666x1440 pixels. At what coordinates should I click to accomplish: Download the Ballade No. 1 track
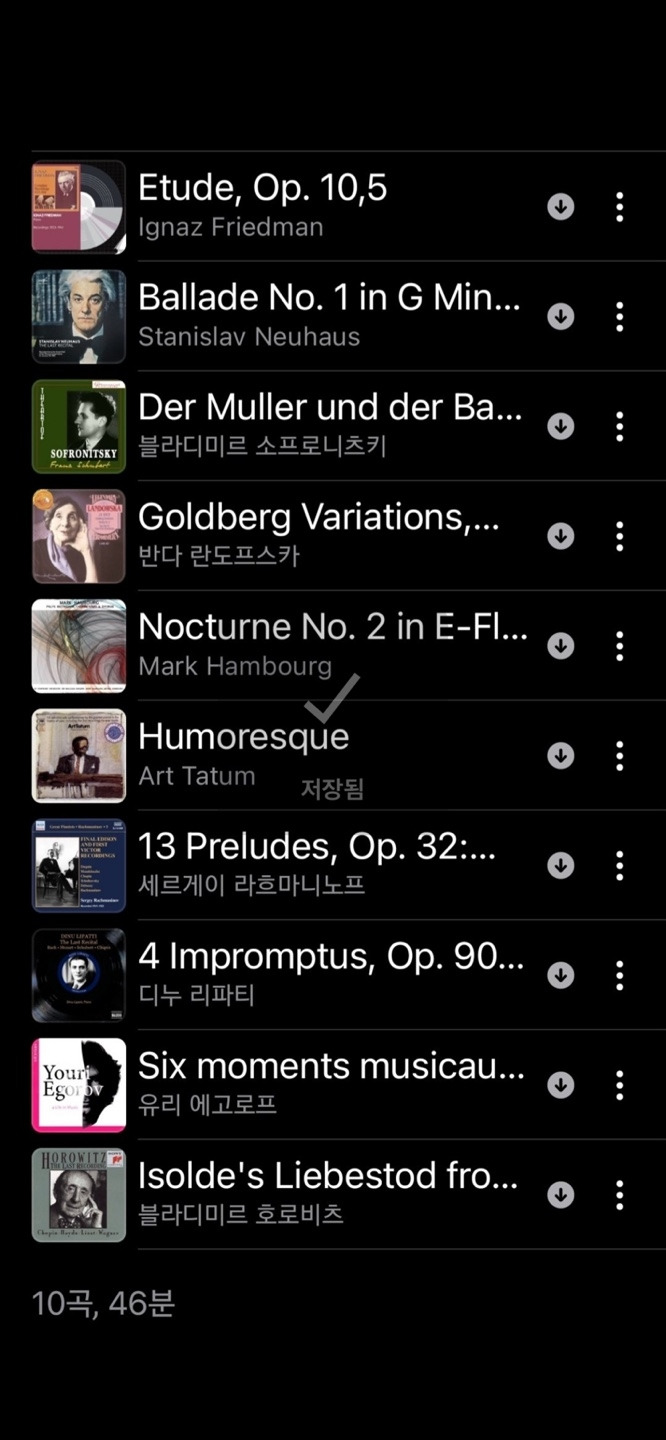[561, 317]
